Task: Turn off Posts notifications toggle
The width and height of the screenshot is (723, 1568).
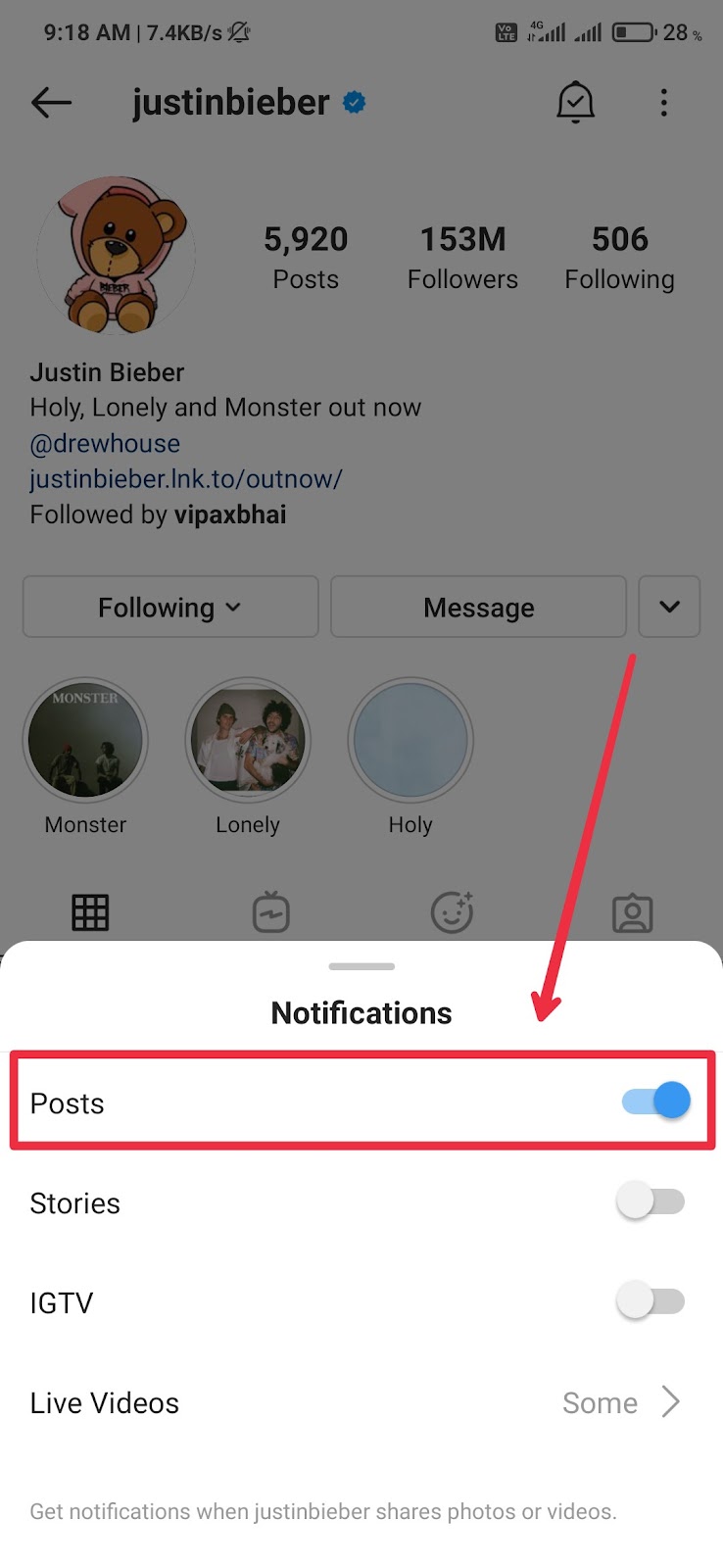Action: 655,1101
